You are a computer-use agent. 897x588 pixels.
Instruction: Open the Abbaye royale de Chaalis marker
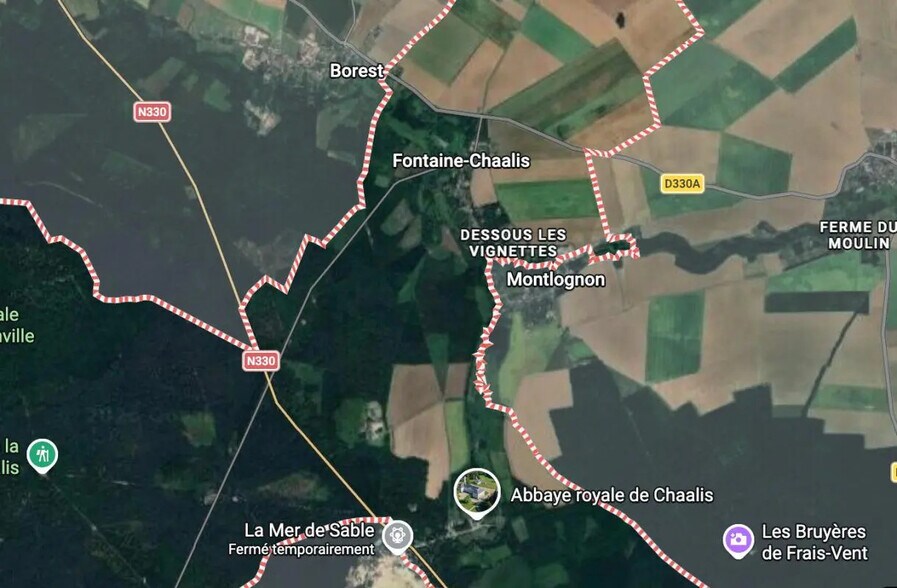pos(477,491)
